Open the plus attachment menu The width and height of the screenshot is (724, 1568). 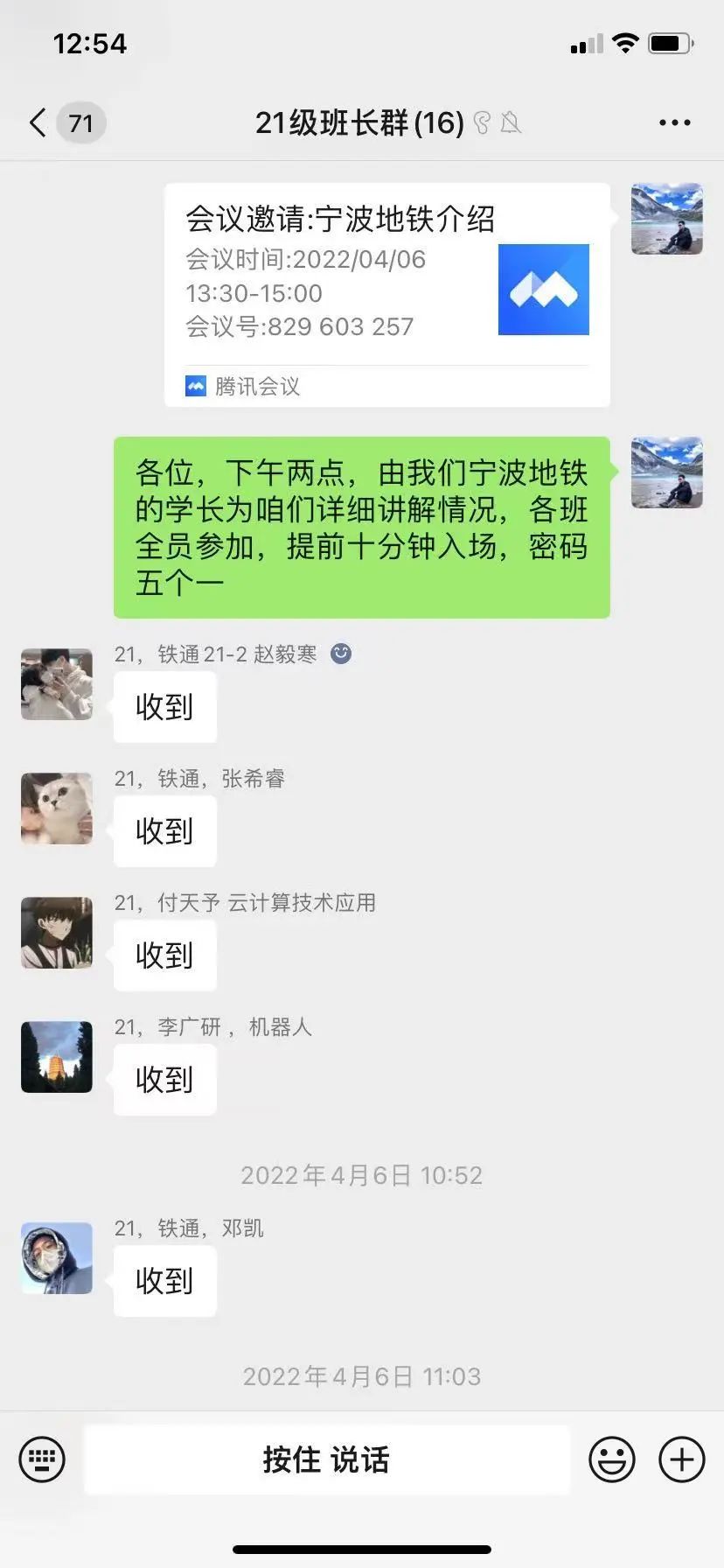tap(681, 1459)
